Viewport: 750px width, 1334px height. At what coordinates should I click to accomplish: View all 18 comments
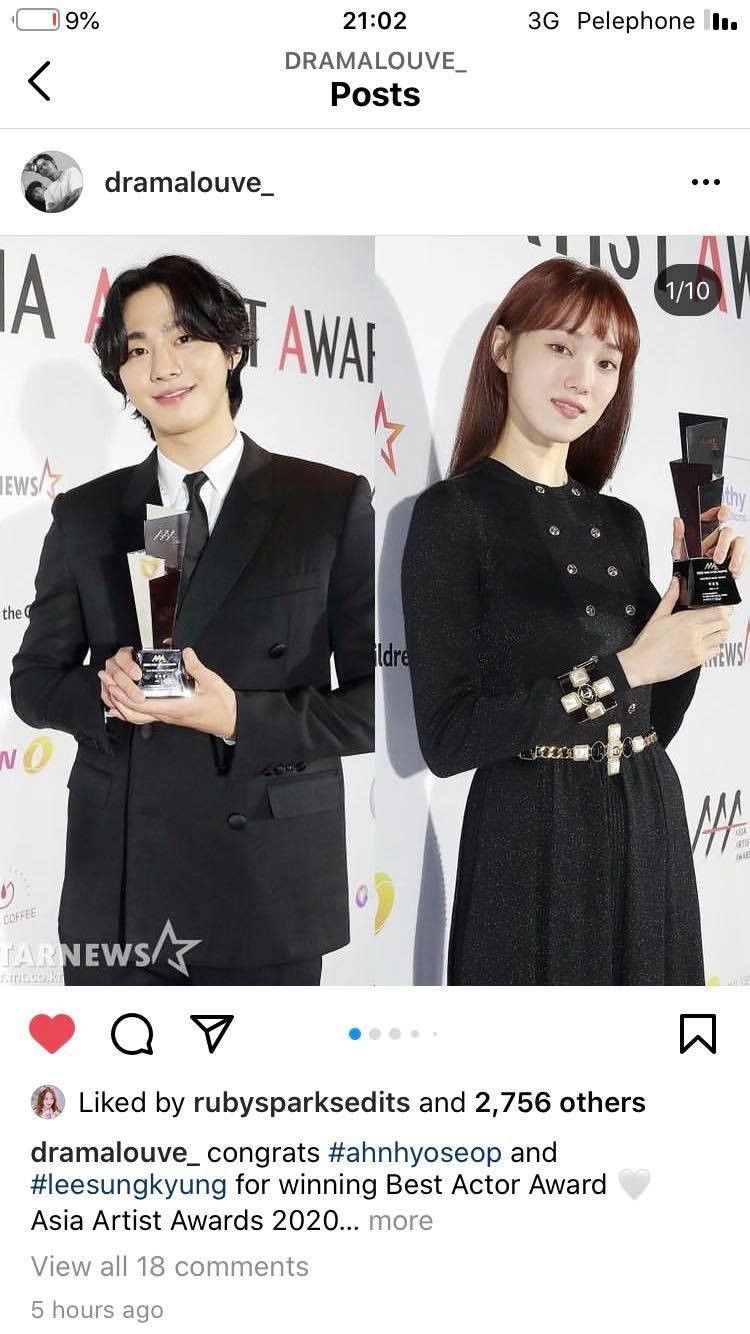(x=170, y=1266)
